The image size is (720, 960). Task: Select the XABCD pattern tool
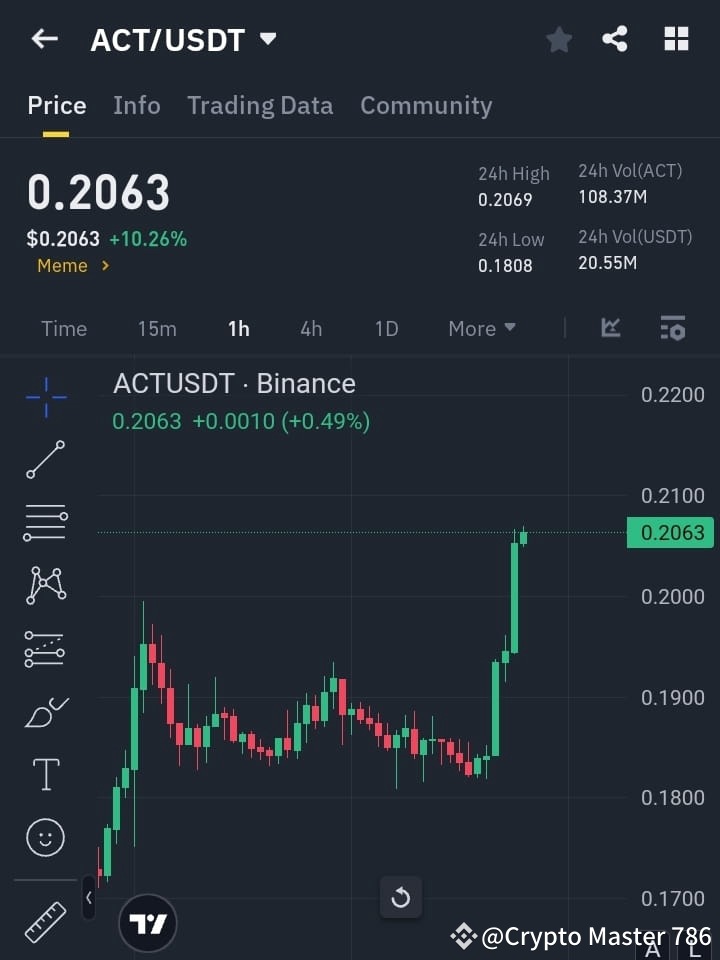pyautogui.click(x=45, y=586)
